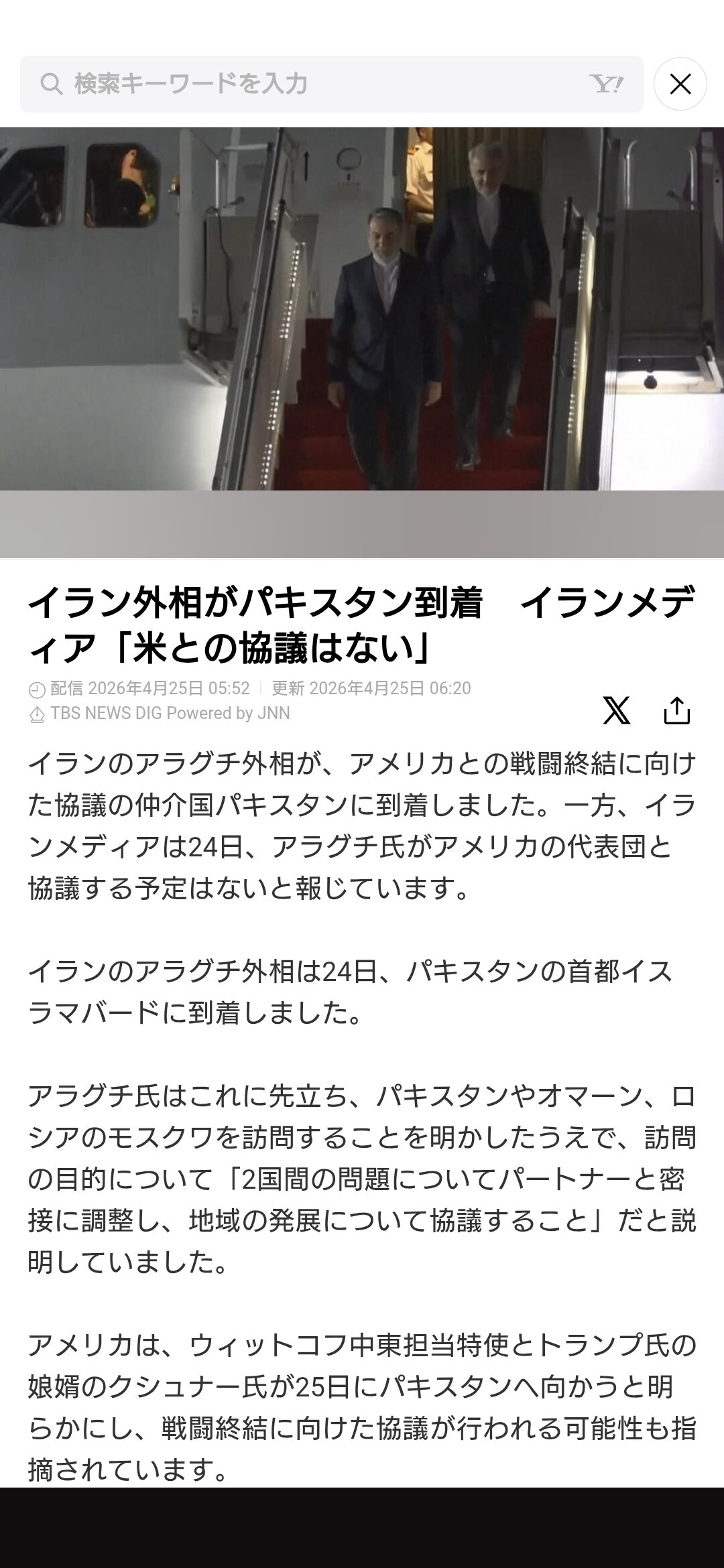Close the article with the X button

680,84
